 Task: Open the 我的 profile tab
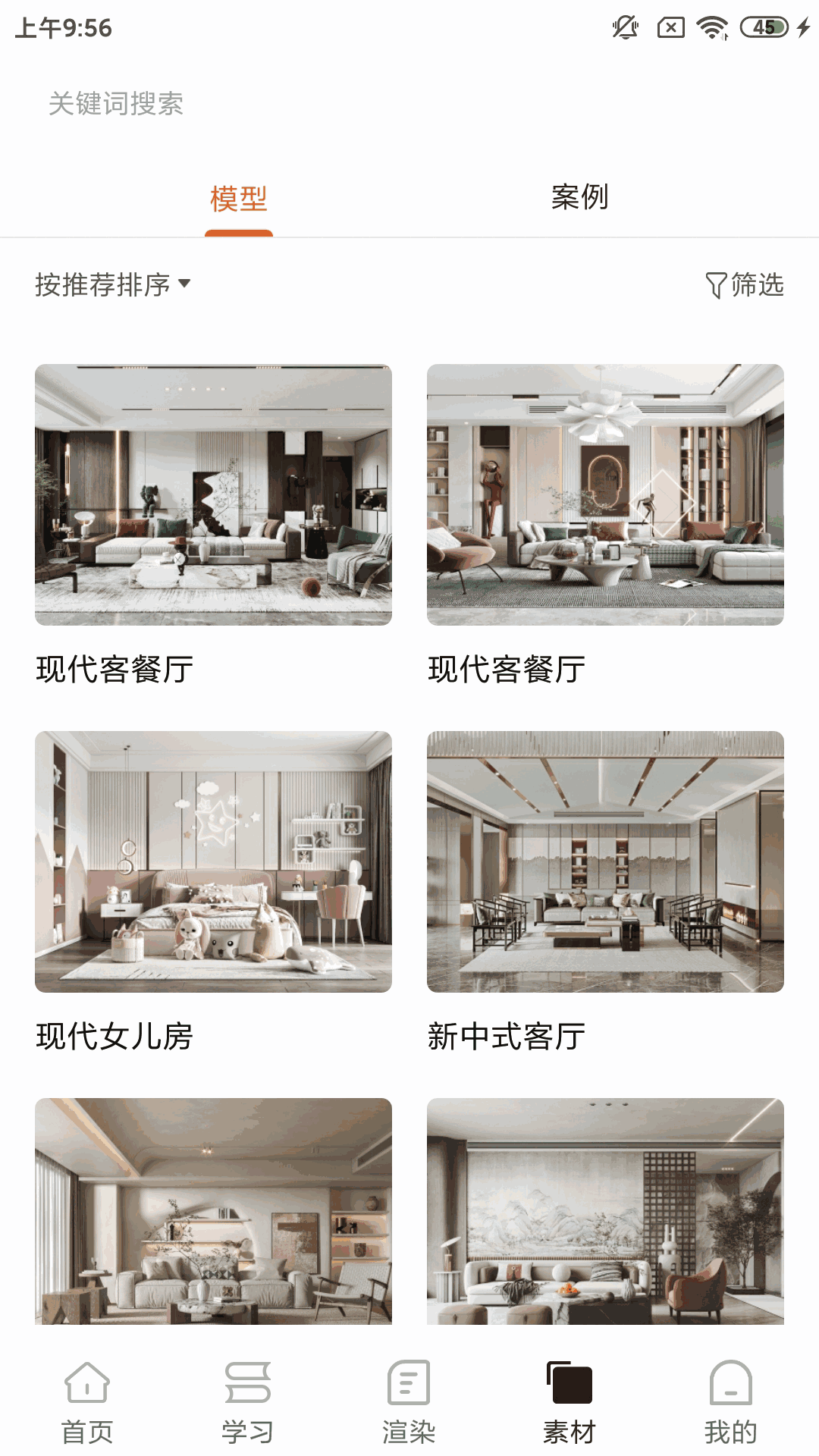tap(730, 1401)
